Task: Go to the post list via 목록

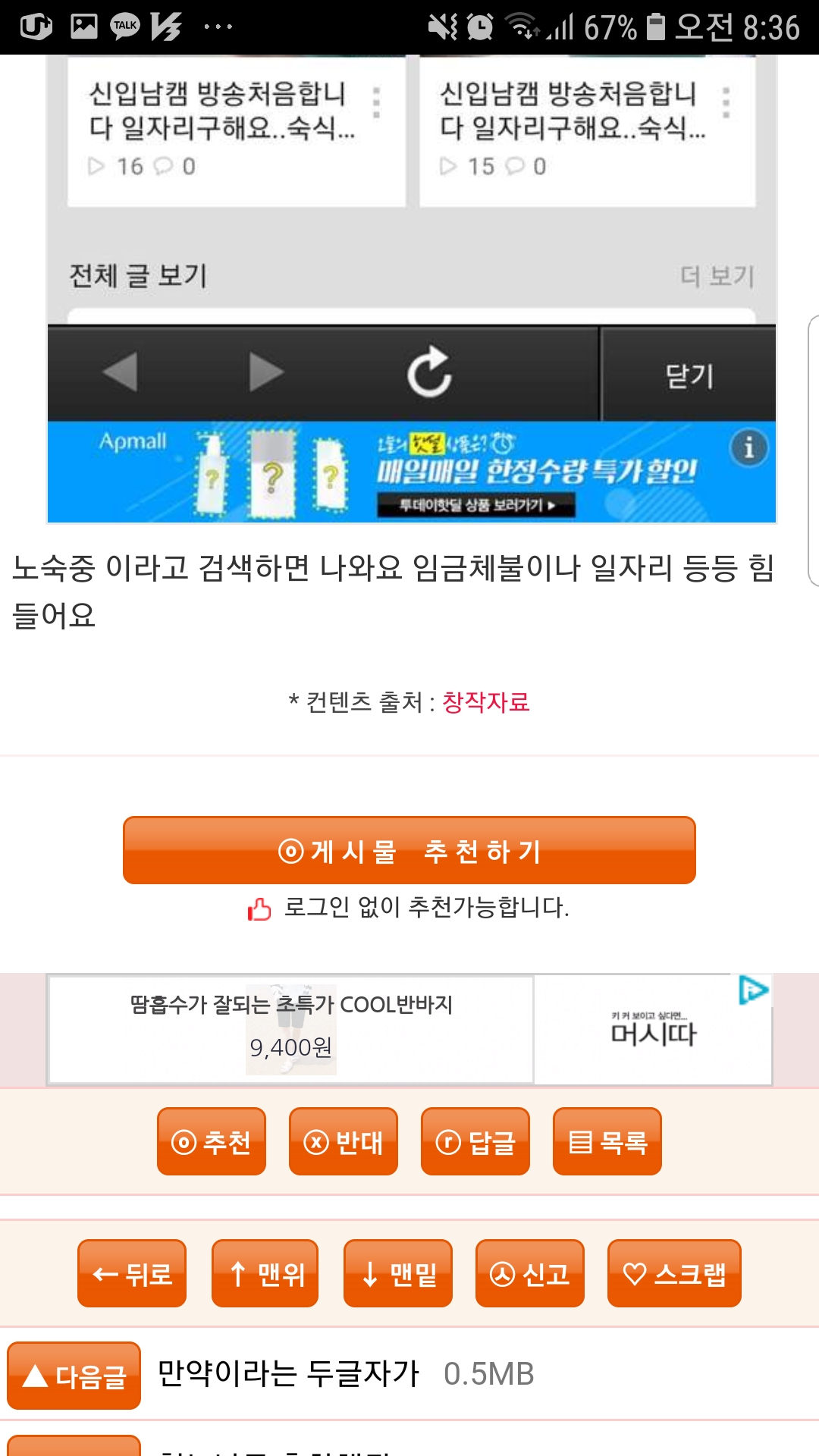Action: (x=607, y=1141)
